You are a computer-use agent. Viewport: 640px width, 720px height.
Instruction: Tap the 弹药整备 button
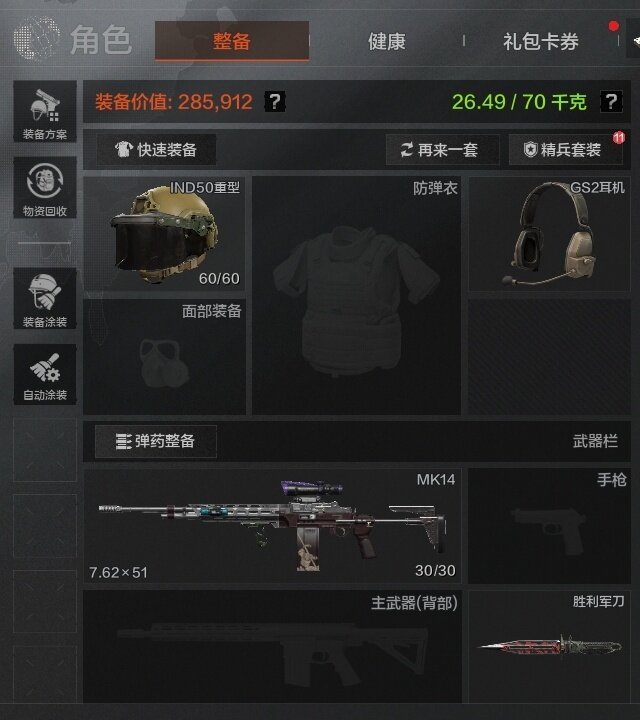tap(156, 441)
